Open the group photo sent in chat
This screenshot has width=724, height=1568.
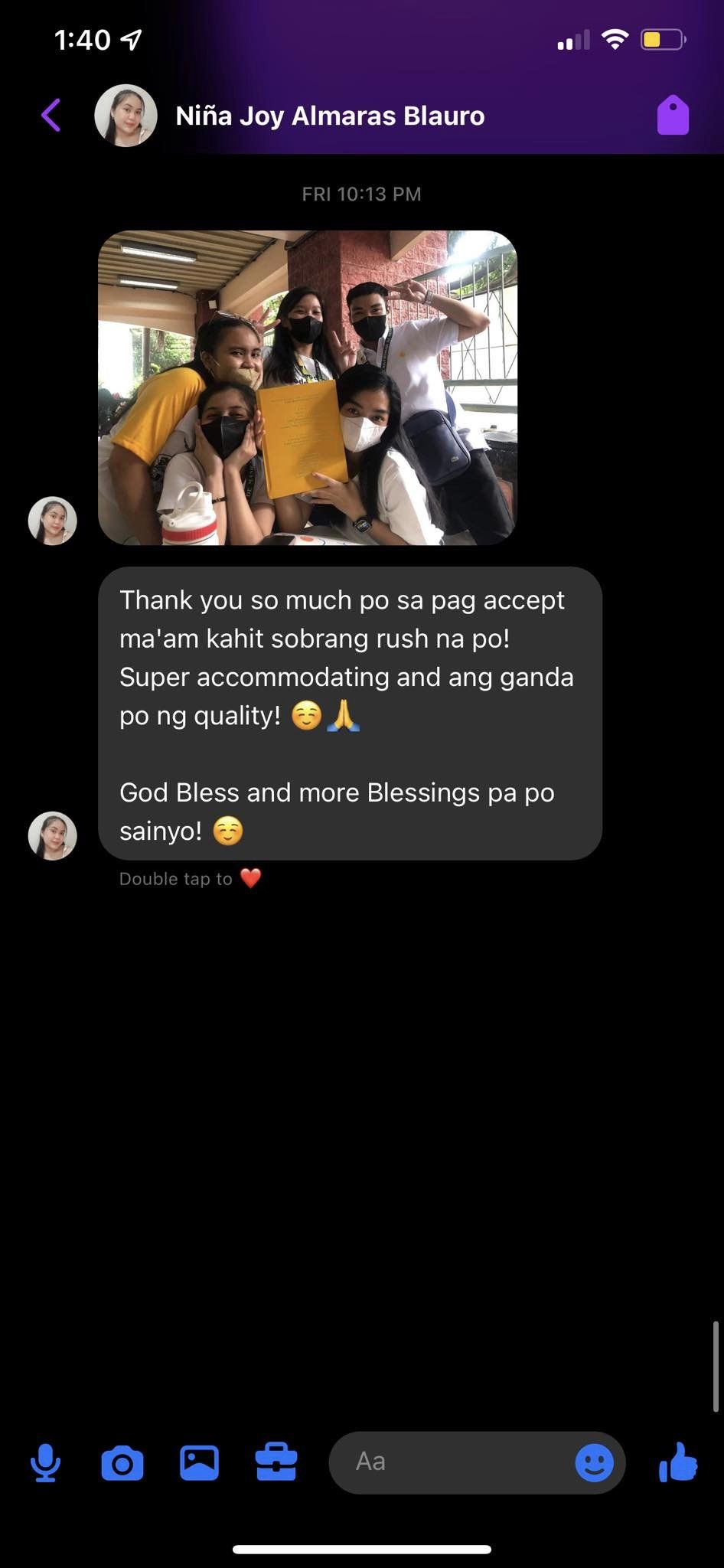click(308, 387)
